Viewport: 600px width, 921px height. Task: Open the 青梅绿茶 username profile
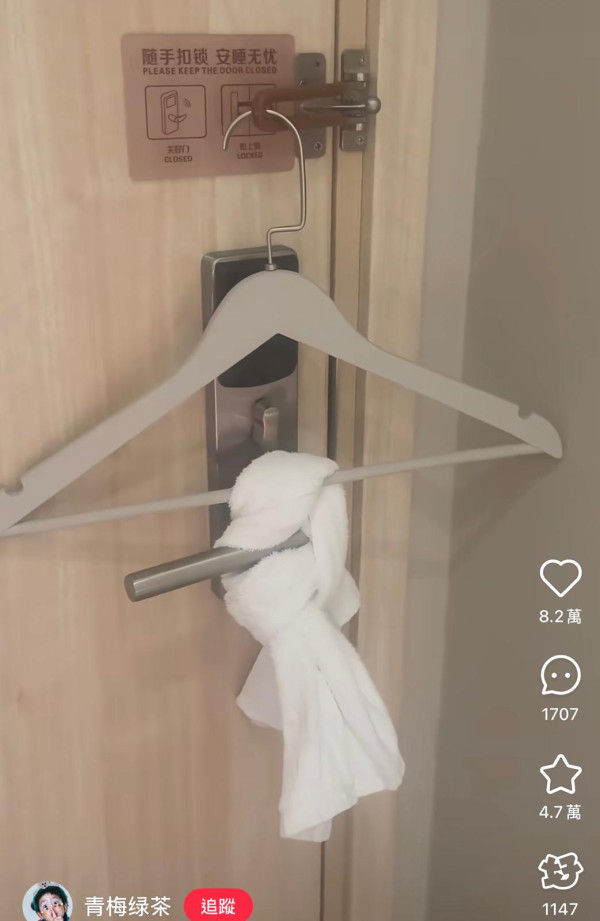coord(127,906)
